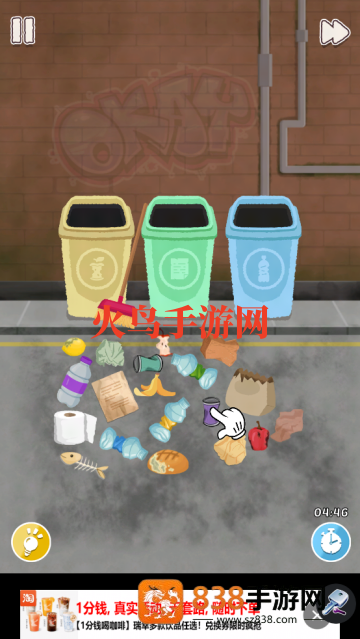The width and height of the screenshot is (360, 639).
Task: Pick up the moldy bread loaf
Action: [168, 462]
